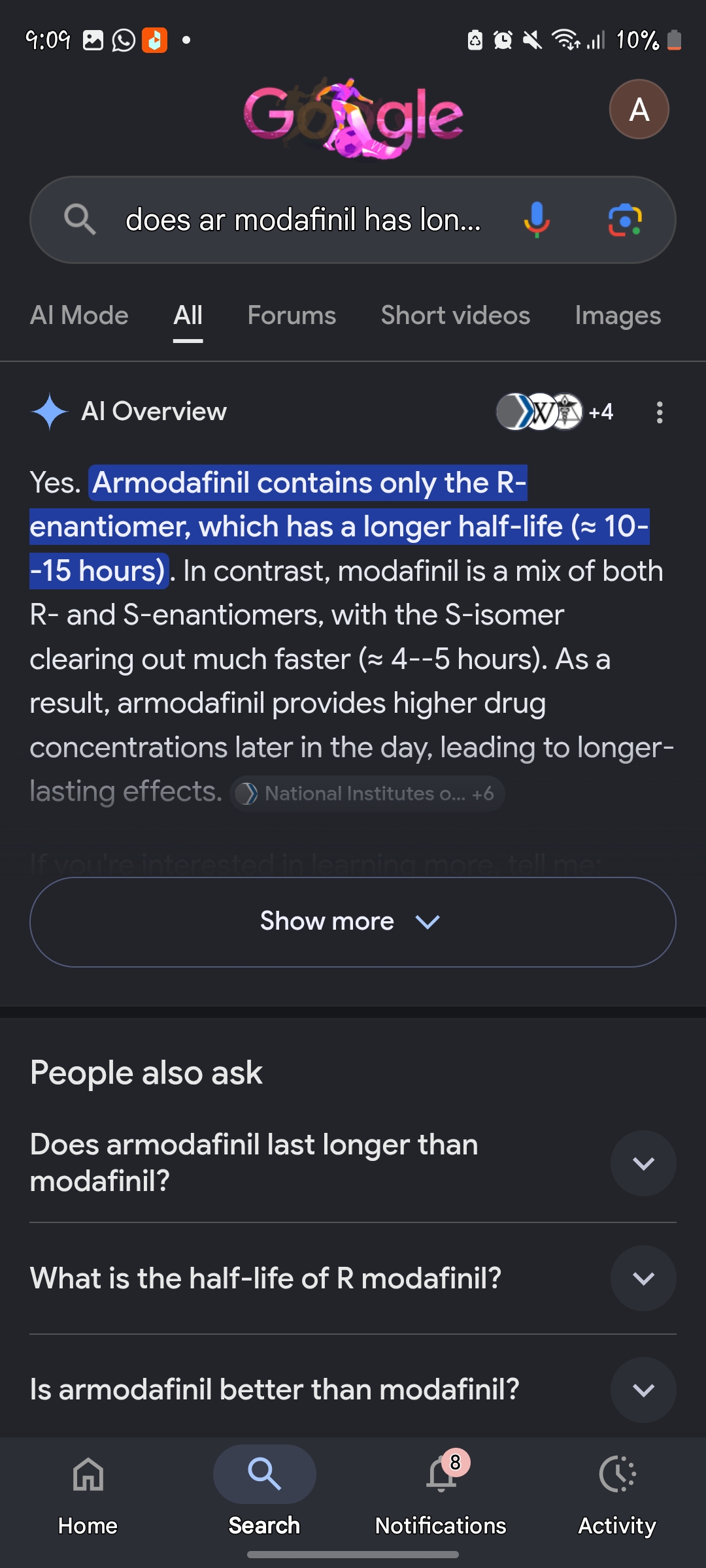706x1568 pixels.
Task: Open AI Overview overflow menu
Action: [x=660, y=412]
